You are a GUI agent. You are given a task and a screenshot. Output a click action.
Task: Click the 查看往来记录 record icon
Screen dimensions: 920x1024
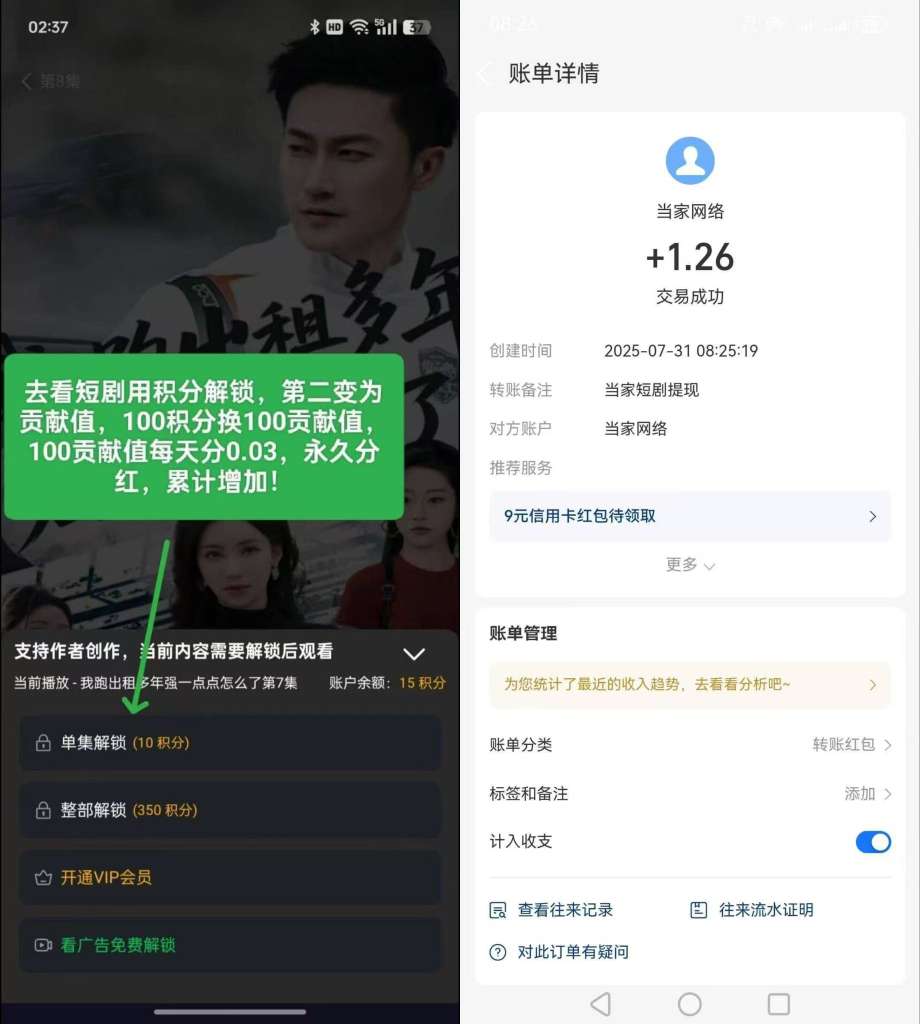[x=497, y=910]
